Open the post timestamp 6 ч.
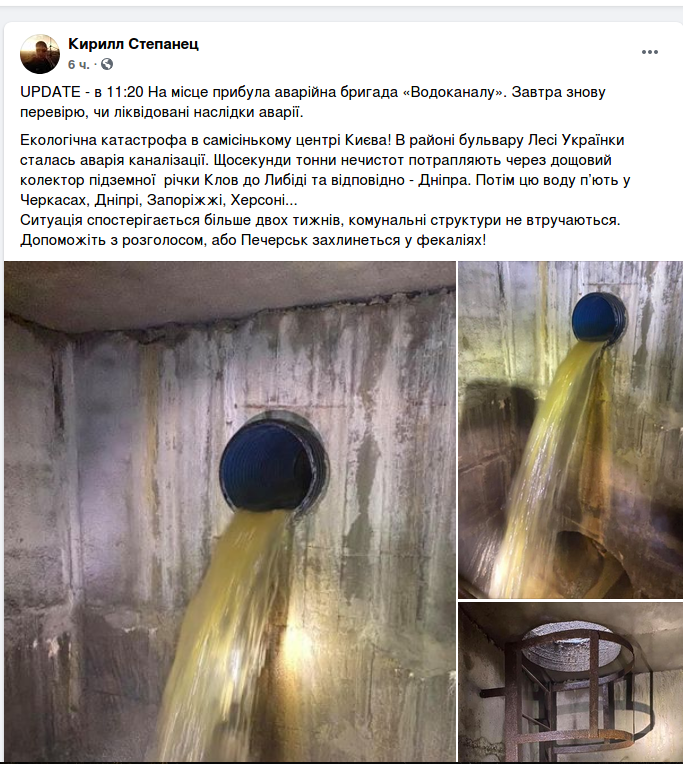The width and height of the screenshot is (683, 764). [x=79, y=64]
